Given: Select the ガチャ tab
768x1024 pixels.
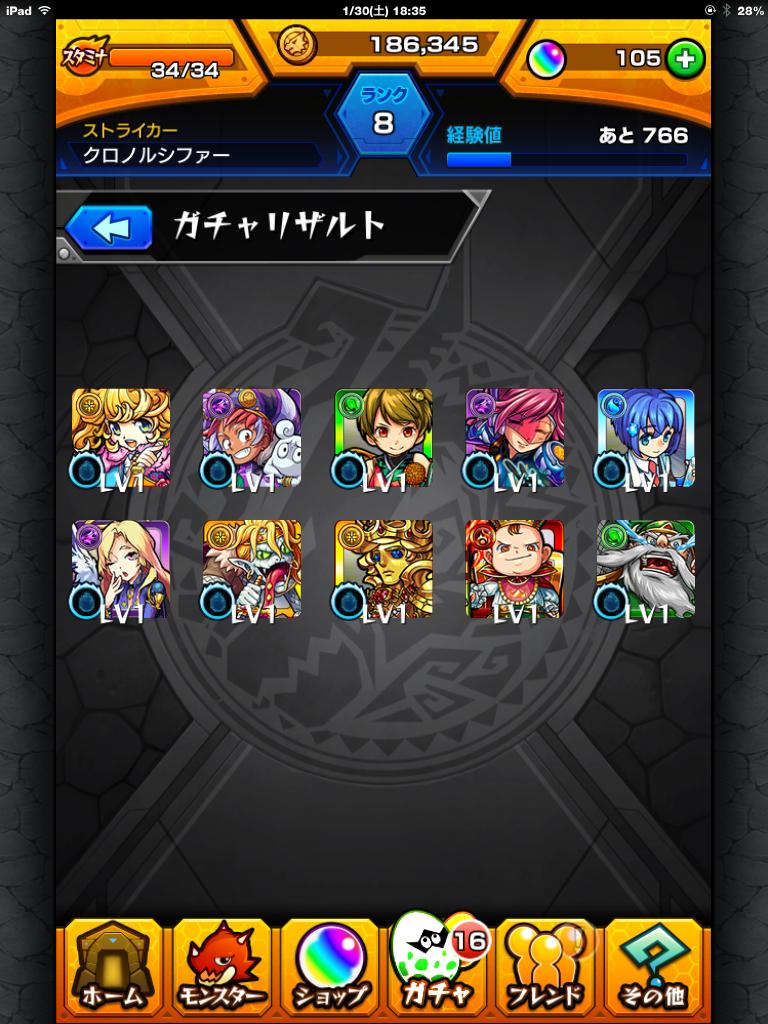Looking at the screenshot, I should point(438,966).
